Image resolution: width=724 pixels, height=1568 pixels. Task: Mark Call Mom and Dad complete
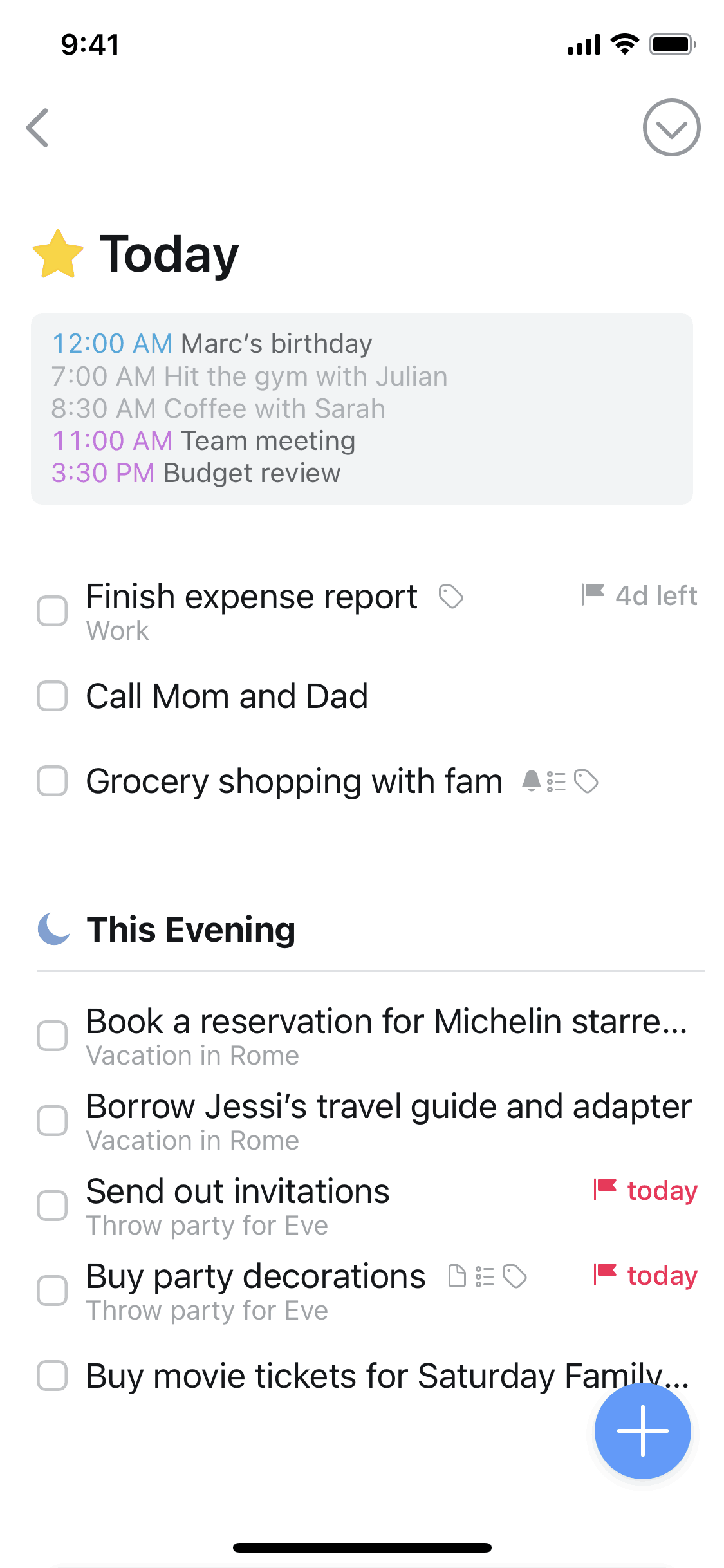pos(52,696)
